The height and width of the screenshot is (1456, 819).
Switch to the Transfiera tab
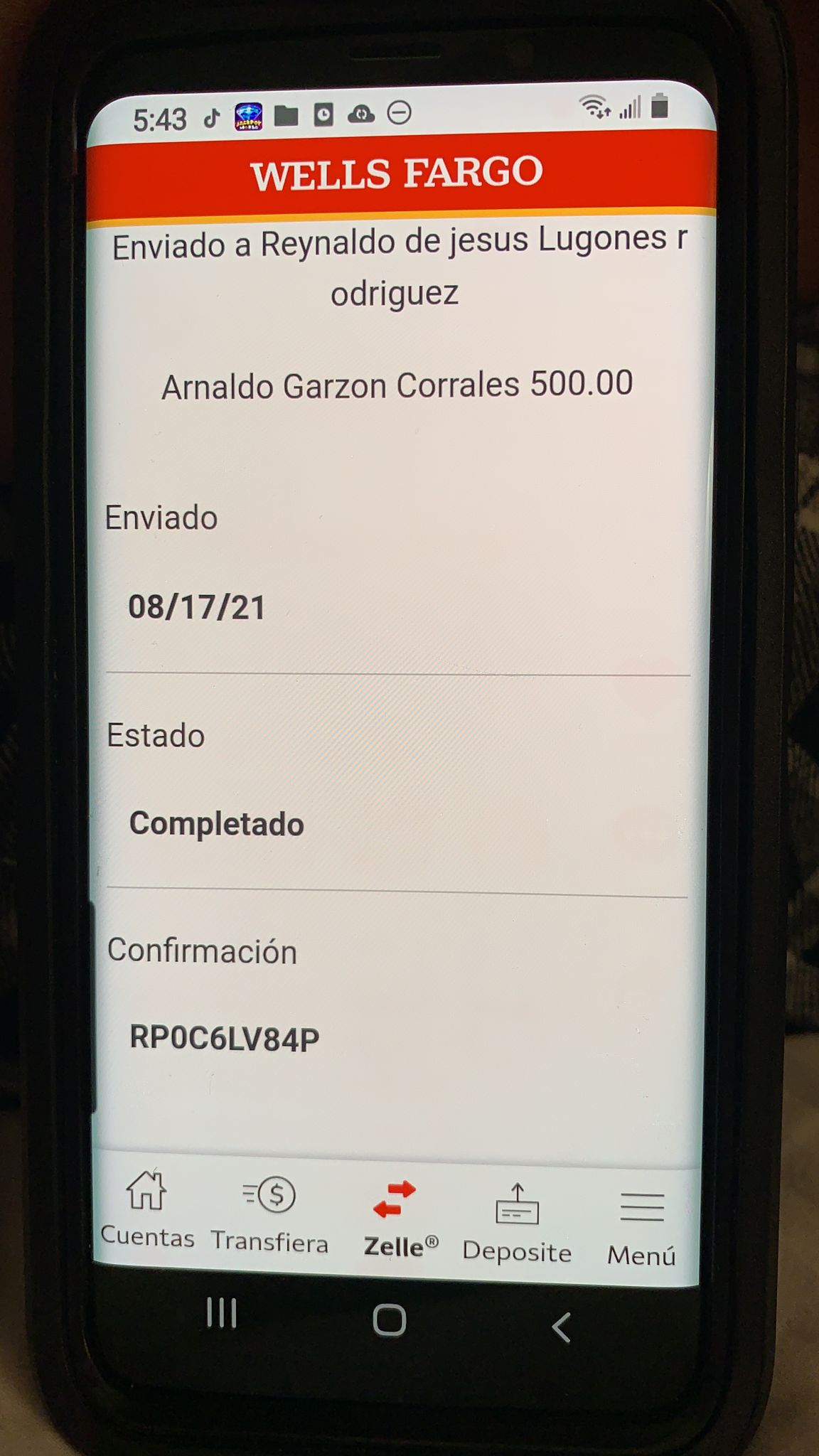click(x=270, y=1214)
